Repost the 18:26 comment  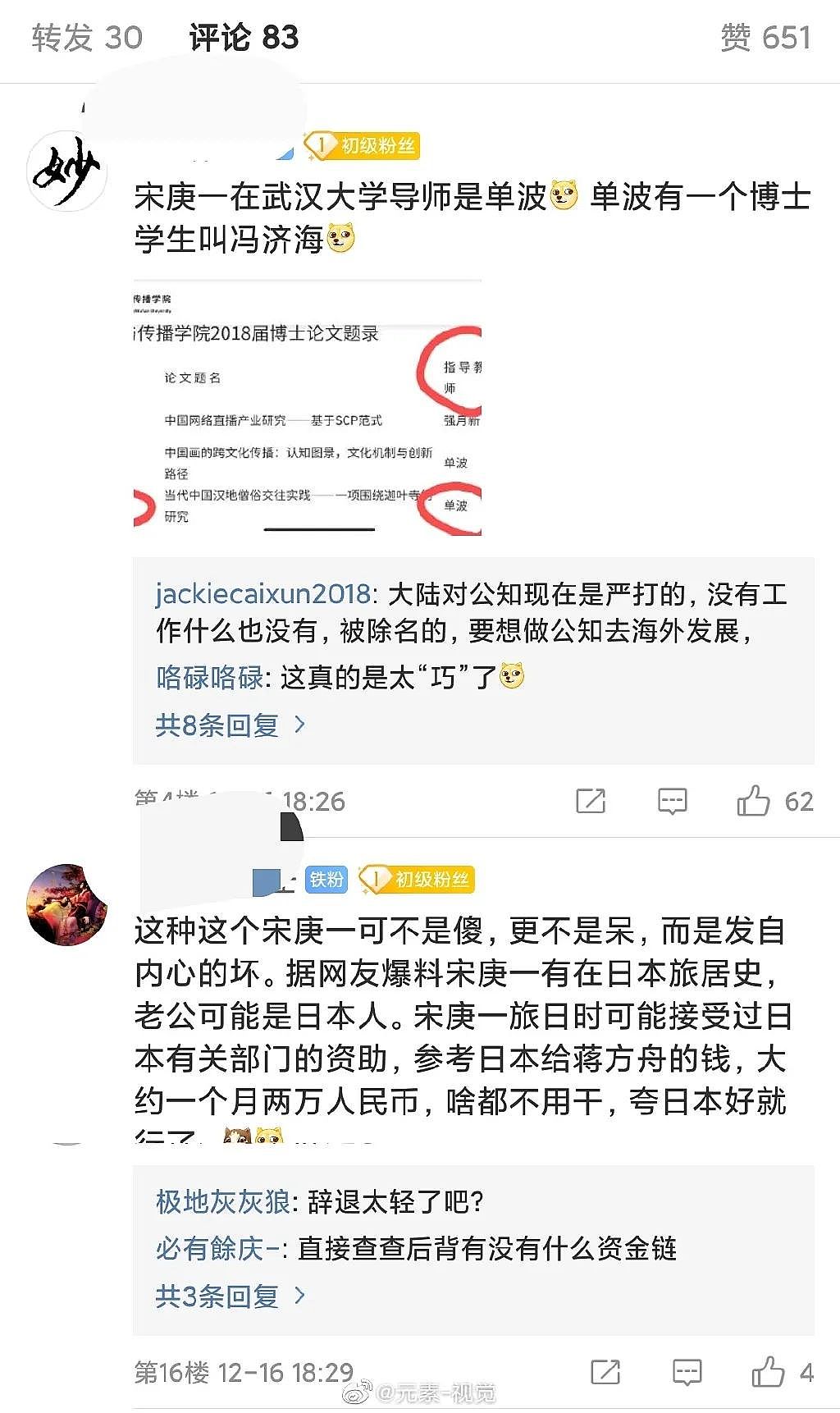(591, 801)
